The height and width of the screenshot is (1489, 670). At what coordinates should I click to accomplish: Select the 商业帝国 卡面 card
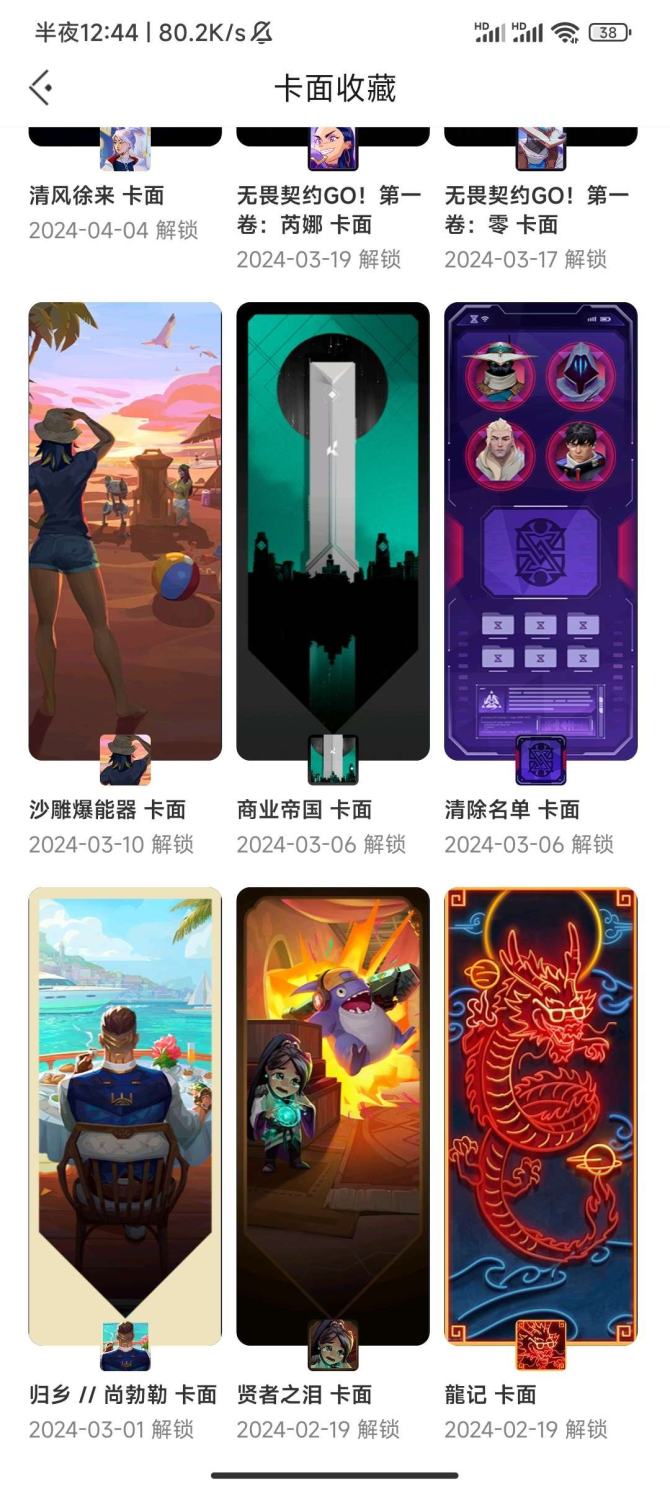[x=332, y=530]
